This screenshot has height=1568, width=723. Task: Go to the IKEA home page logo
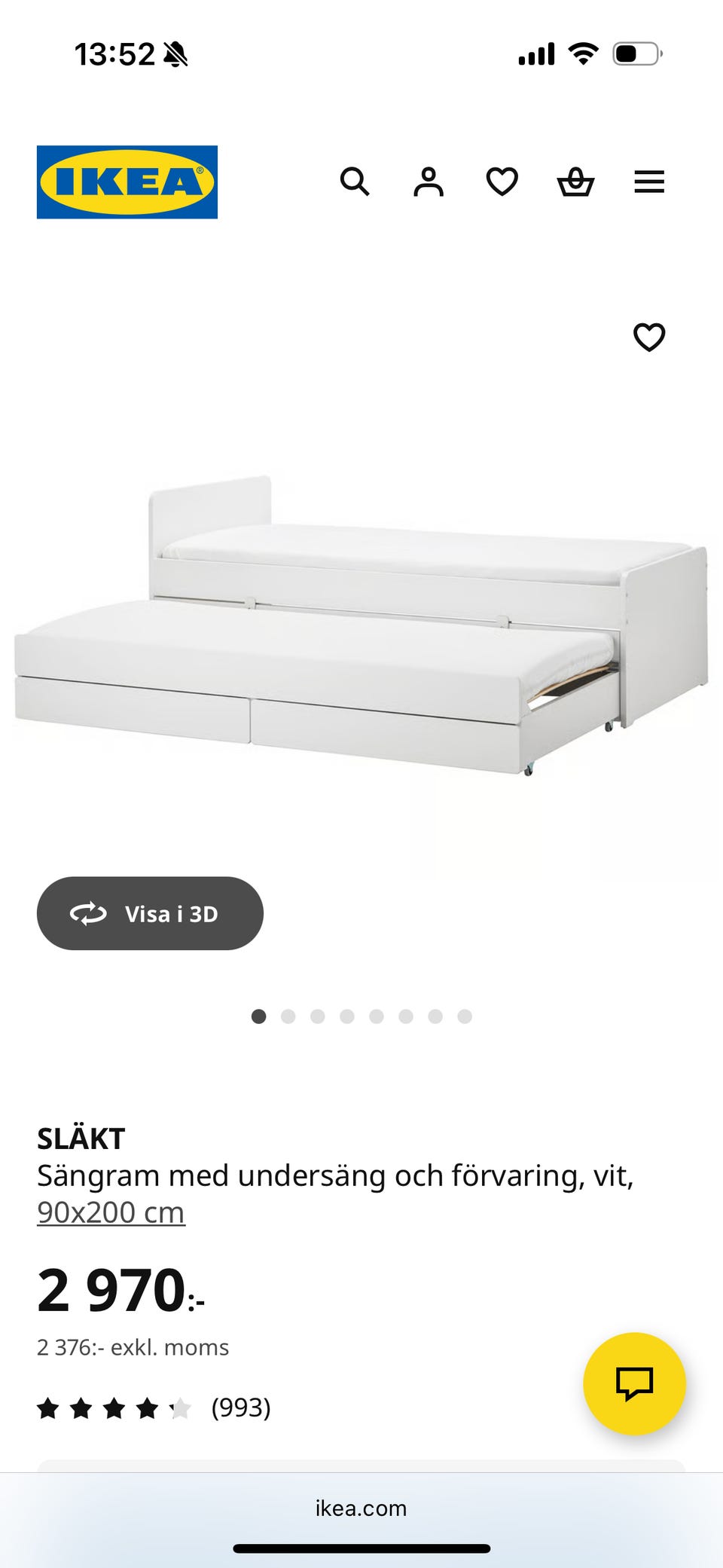[x=127, y=182]
